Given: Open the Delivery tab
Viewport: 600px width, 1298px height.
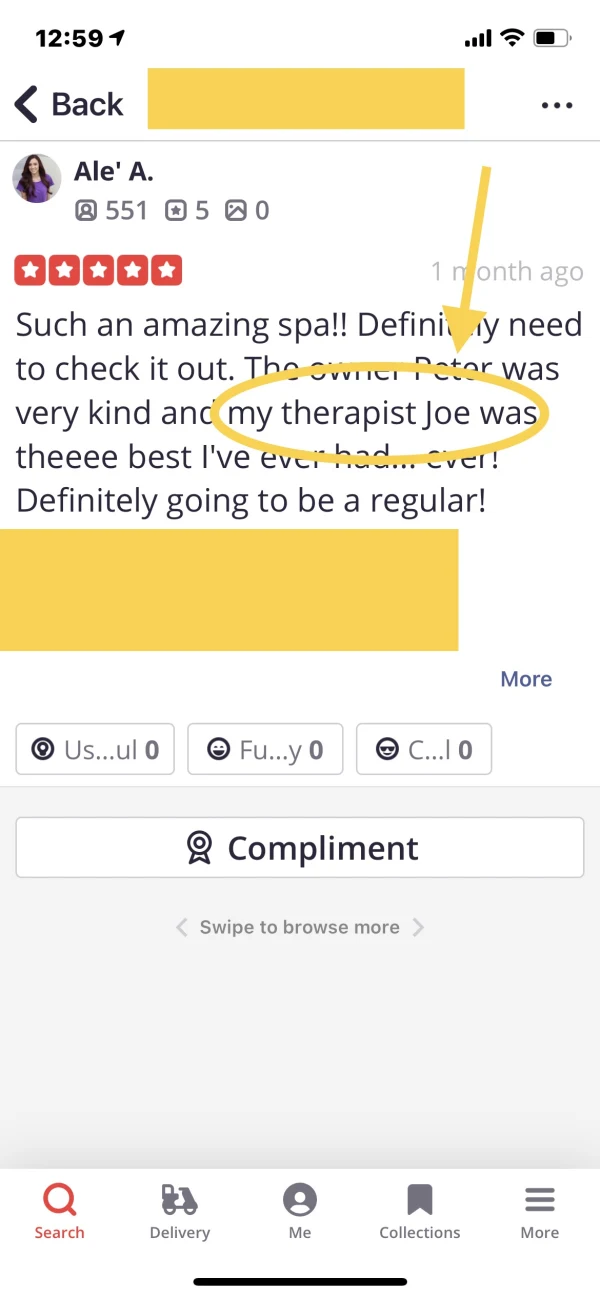Looking at the screenshot, I should pyautogui.click(x=180, y=1212).
